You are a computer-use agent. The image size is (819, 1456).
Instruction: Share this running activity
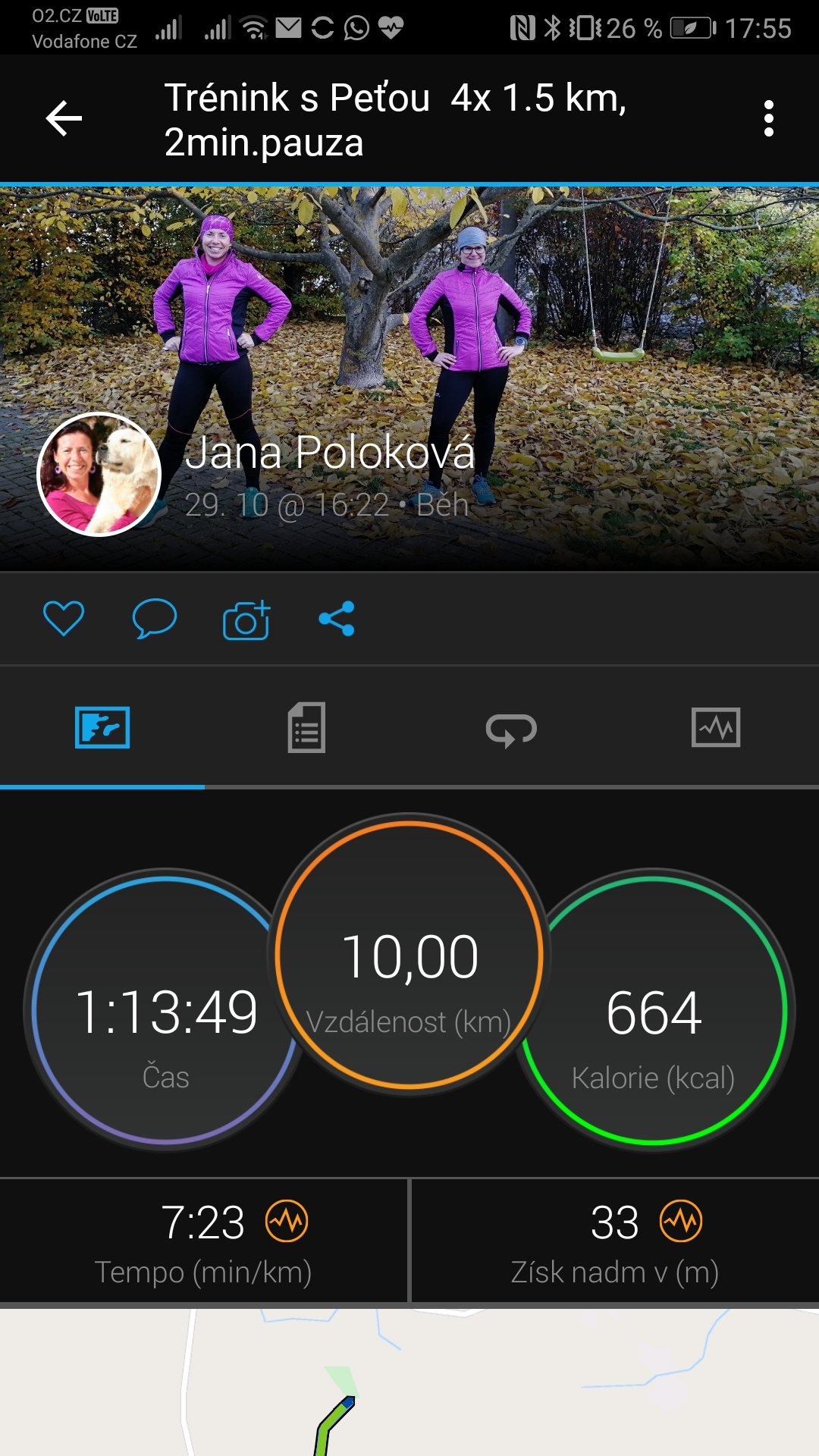[x=337, y=619]
